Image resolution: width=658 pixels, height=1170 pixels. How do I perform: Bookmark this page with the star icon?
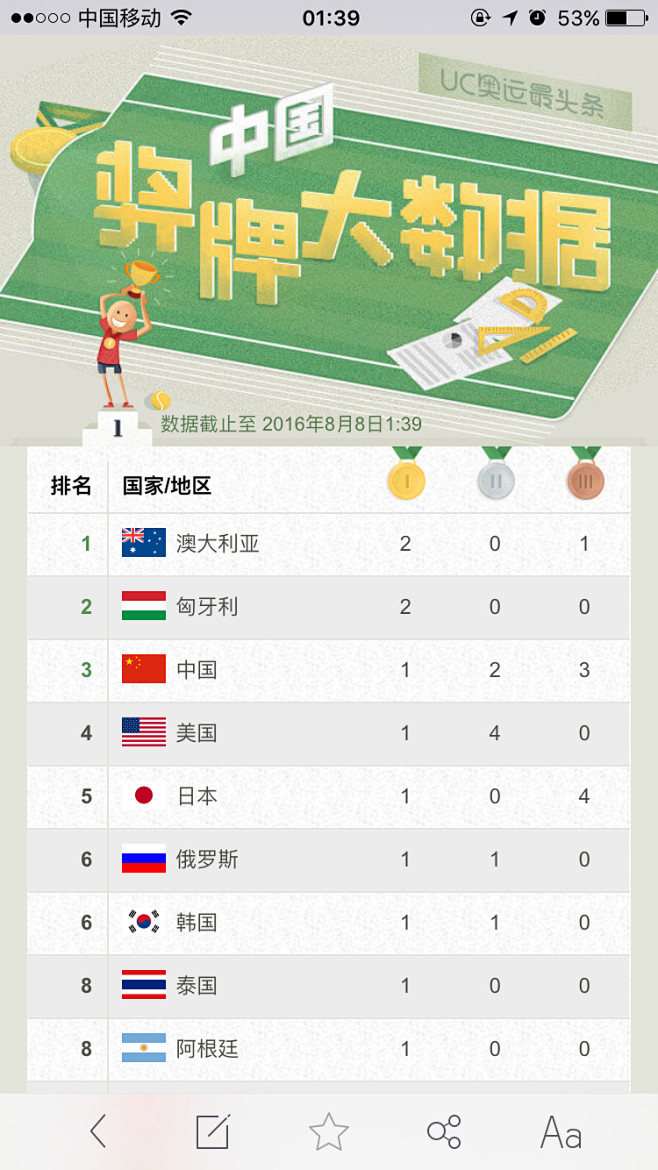pyautogui.click(x=328, y=1132)
